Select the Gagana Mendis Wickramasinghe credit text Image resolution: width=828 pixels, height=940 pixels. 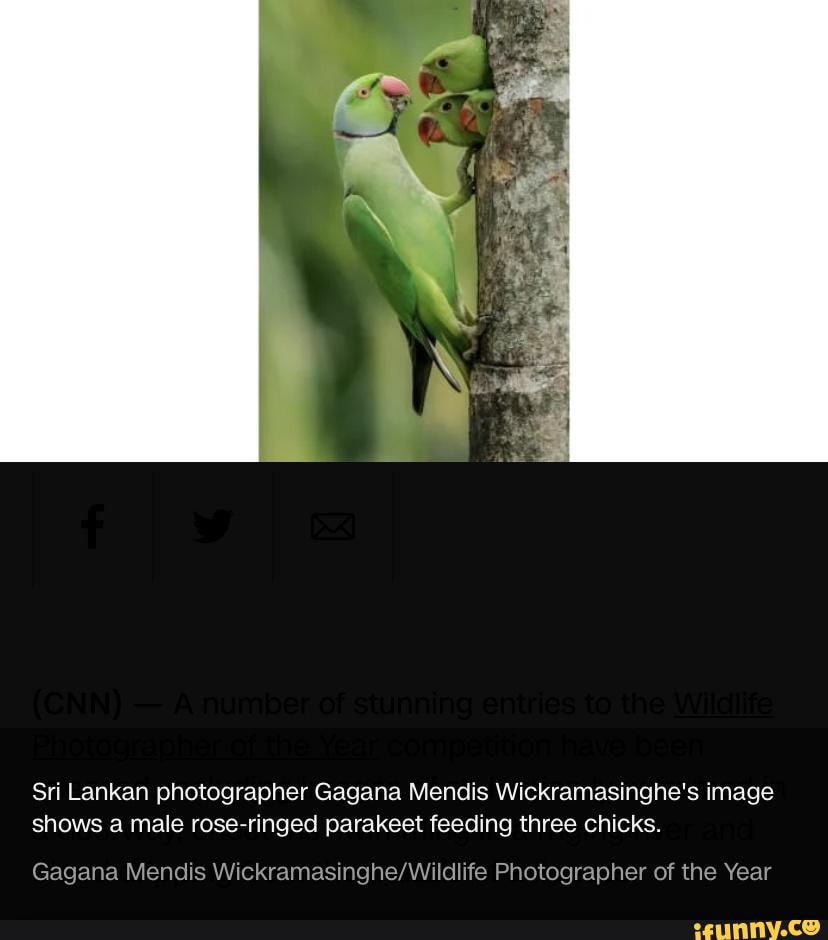click(x=402, y=871)
